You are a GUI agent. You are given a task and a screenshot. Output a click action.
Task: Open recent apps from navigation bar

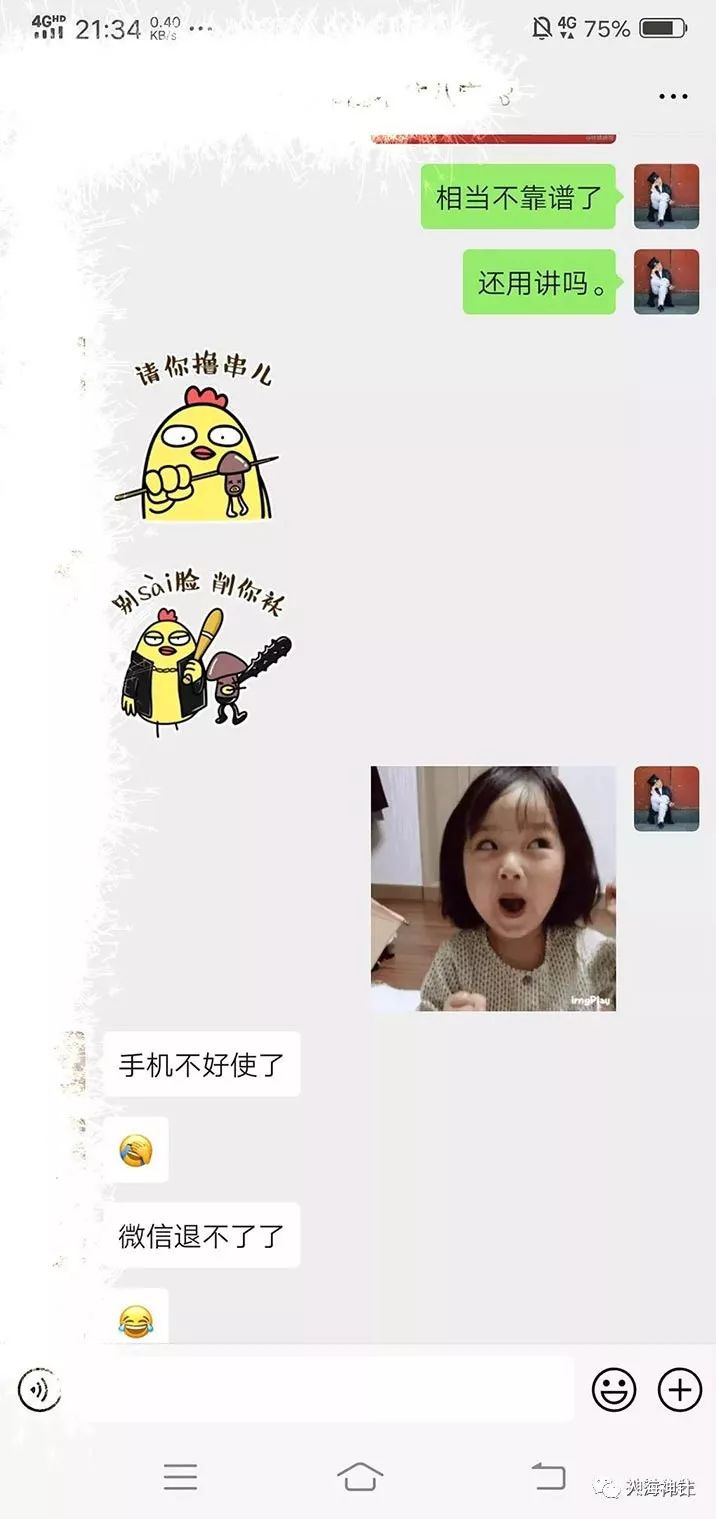181,1476
